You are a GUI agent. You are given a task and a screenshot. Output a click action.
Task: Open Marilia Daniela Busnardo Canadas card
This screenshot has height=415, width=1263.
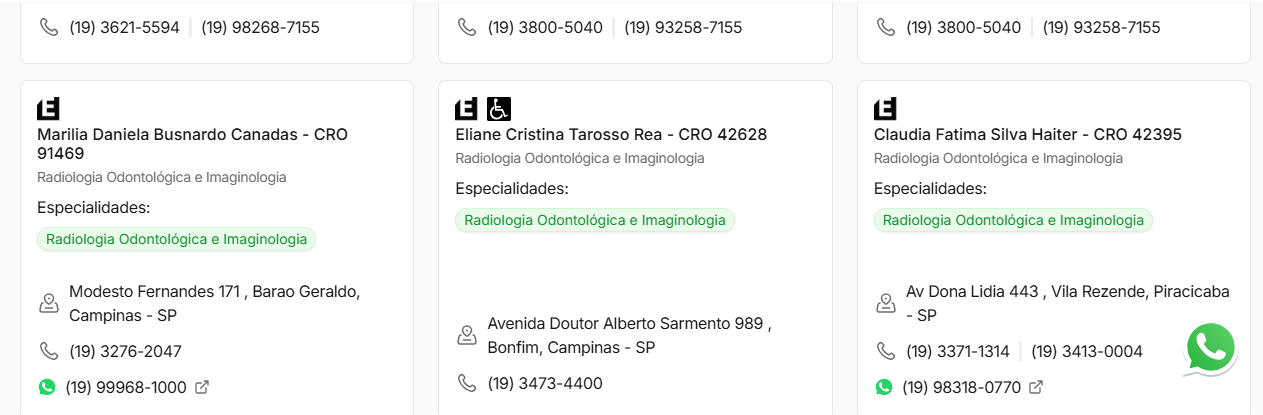coord(192,143)
